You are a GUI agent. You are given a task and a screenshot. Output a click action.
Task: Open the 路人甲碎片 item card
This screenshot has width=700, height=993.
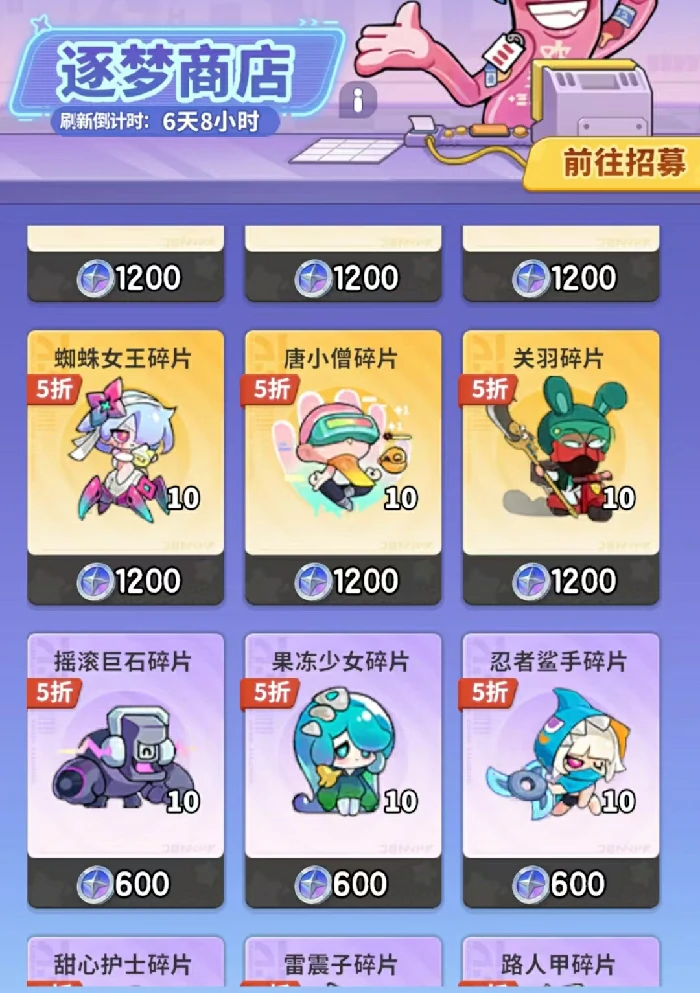pyautogui.click(x=561, y=965)
